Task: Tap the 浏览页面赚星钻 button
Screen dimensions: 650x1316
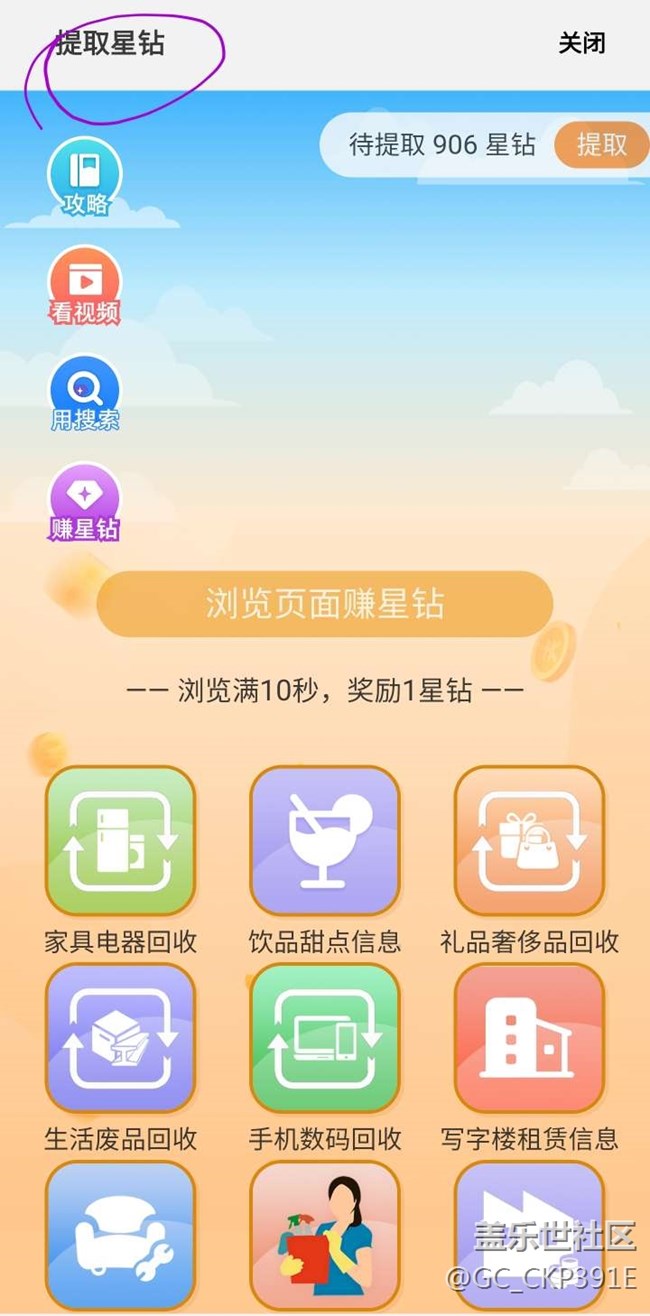Action: point(324,604)
